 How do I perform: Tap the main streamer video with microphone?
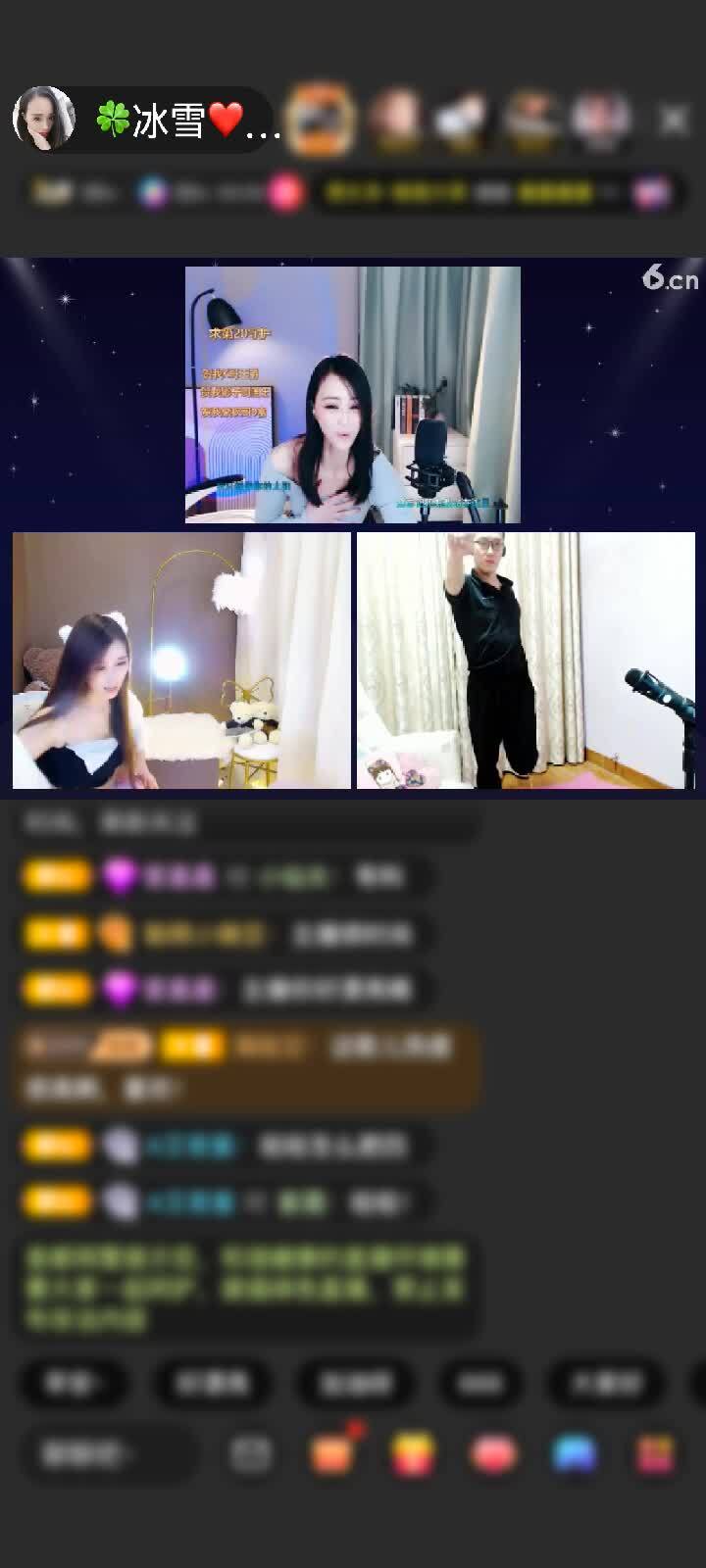pyautogui.click(x=353, y=394)
